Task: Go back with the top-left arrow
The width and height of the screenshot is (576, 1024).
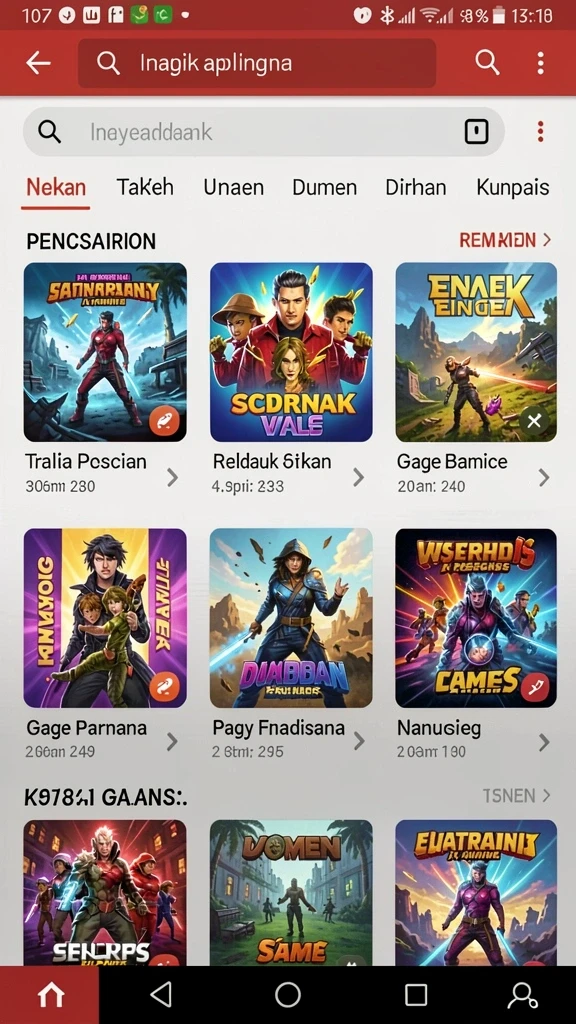Action: tap(38, 63)
